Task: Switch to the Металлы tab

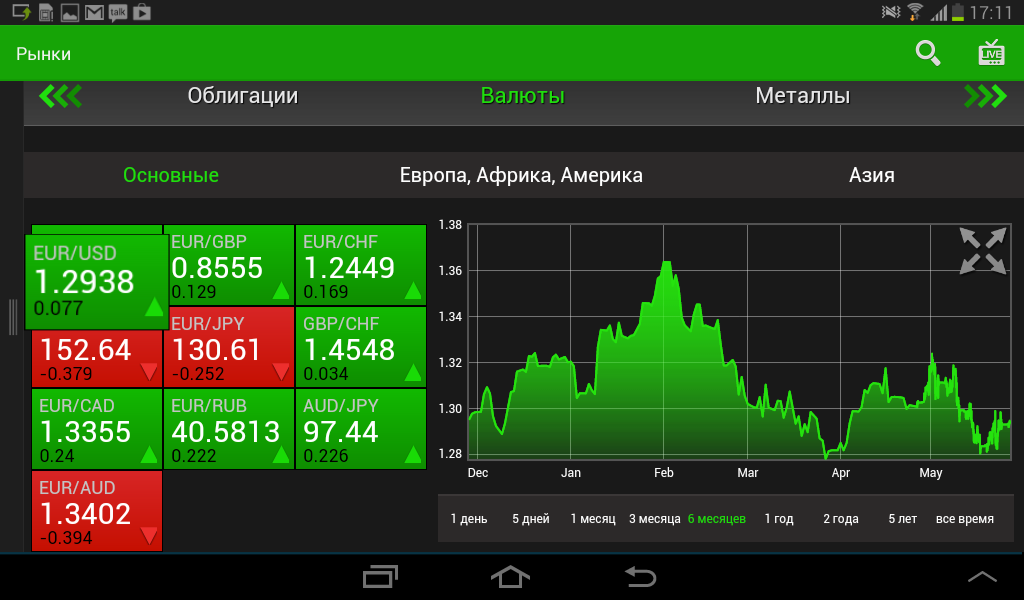Action: click(803, 96)
